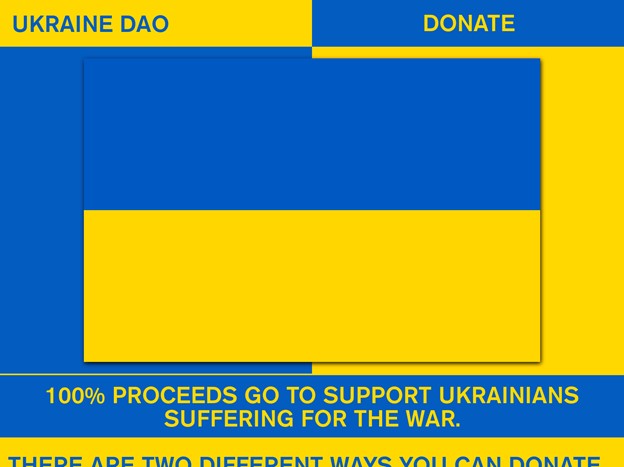Viewport: 624px width, 467px height.
Task: Go to the Ukraine DAO home link
Action: [90, 24]
